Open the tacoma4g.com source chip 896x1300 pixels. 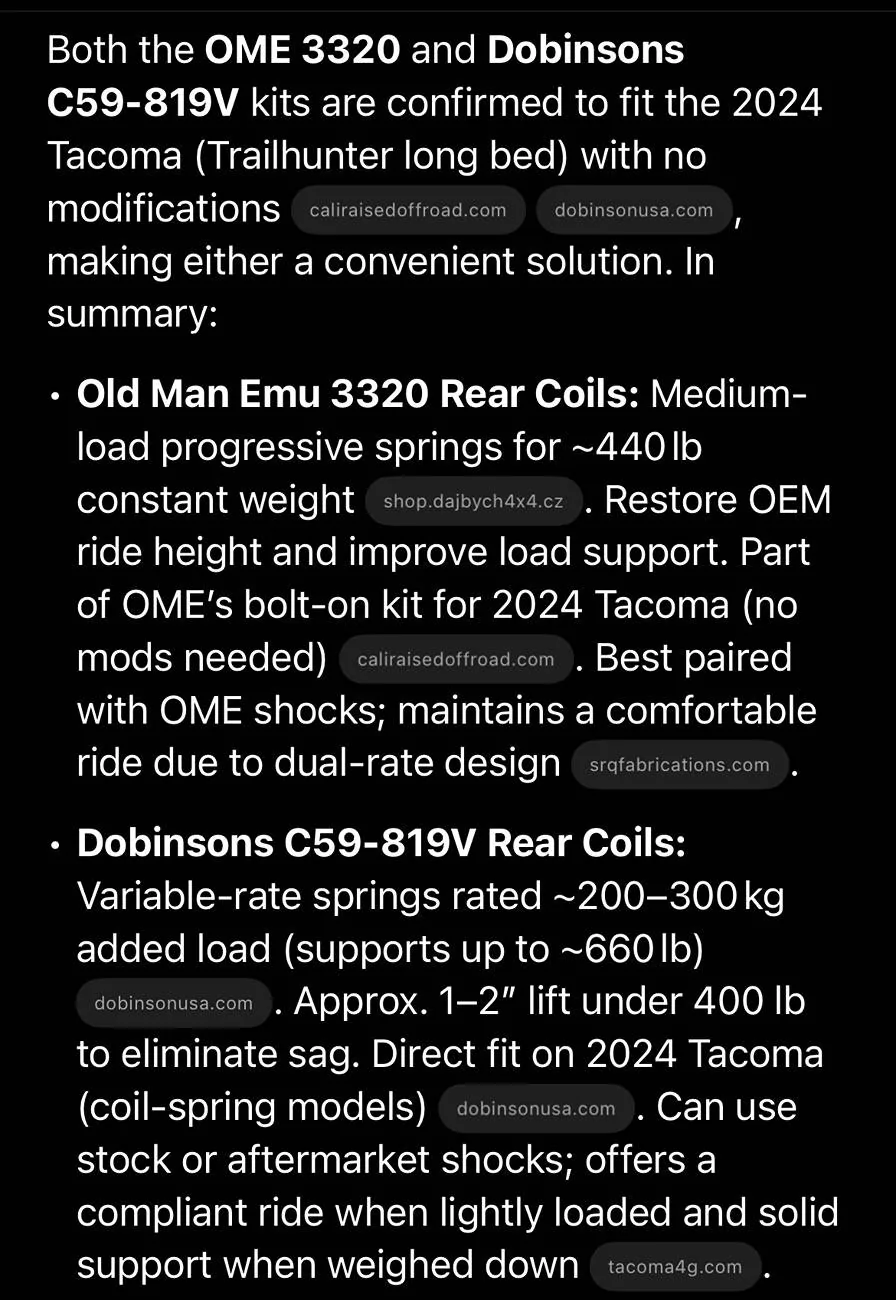(675, 1267)
